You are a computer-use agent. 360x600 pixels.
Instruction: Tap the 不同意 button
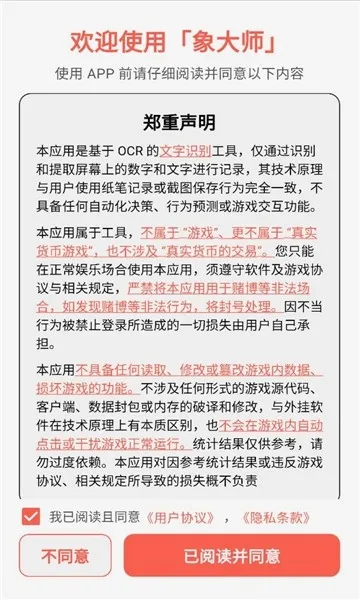[65, 556]
